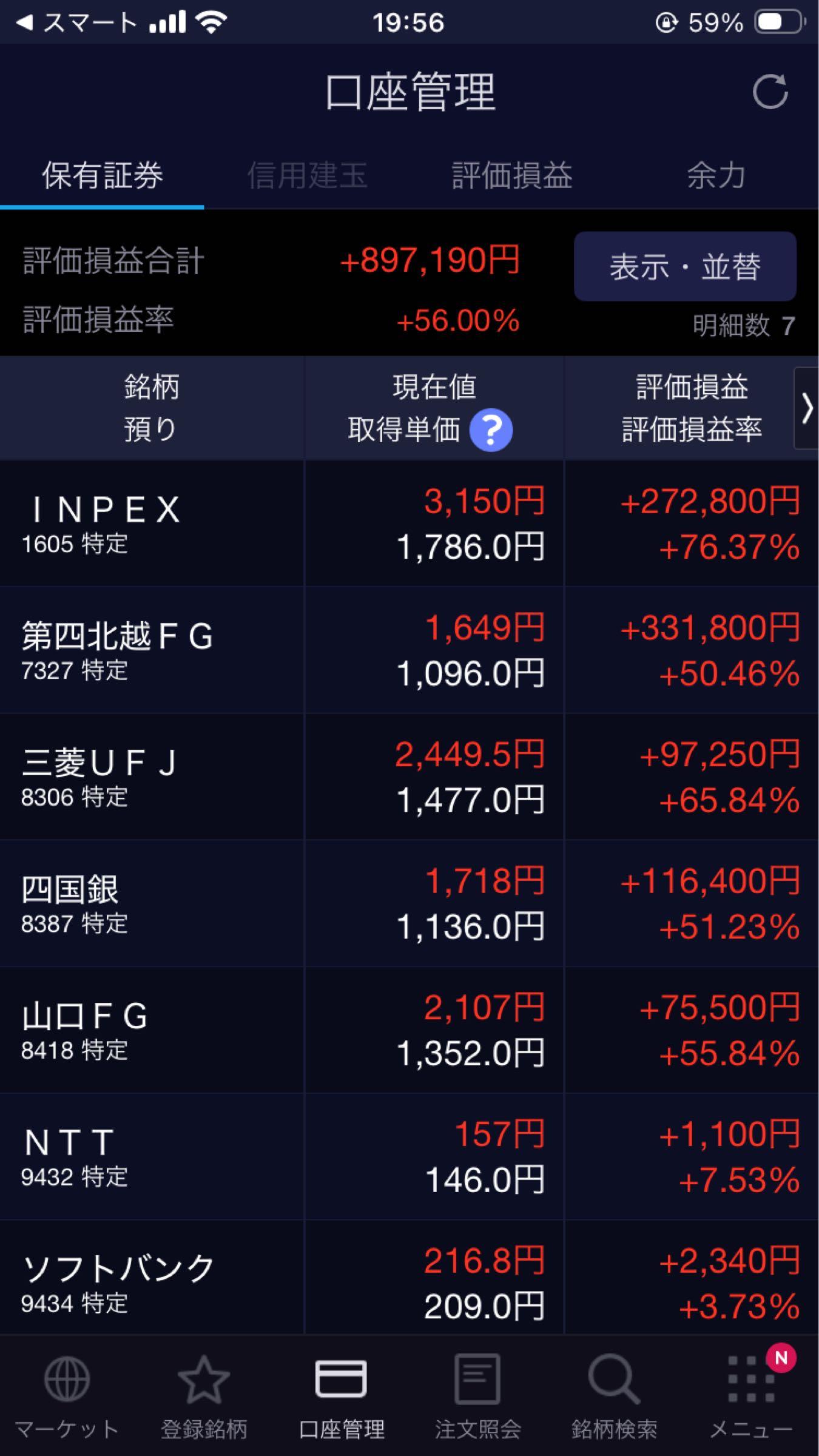
Task: Refresh the account management data
Action: [x=770, y=92]
